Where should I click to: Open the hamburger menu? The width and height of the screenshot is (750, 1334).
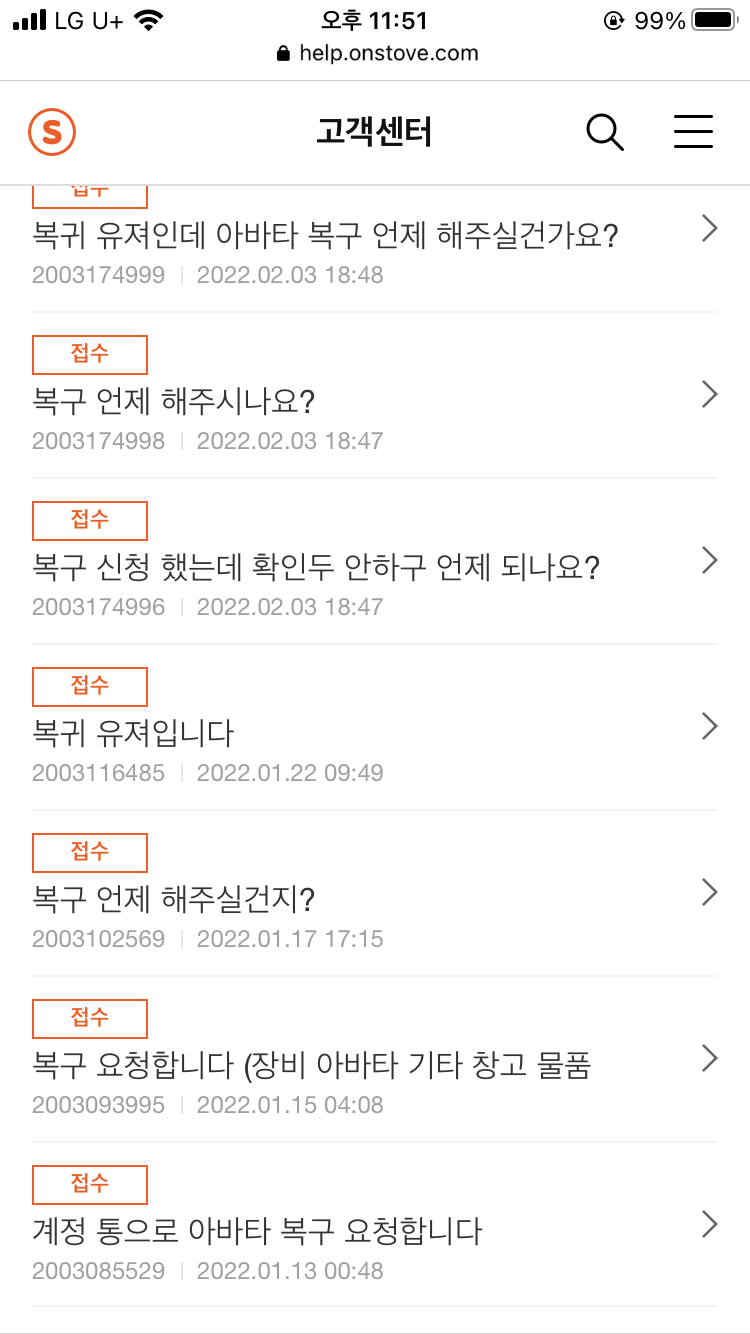[692, 132]
